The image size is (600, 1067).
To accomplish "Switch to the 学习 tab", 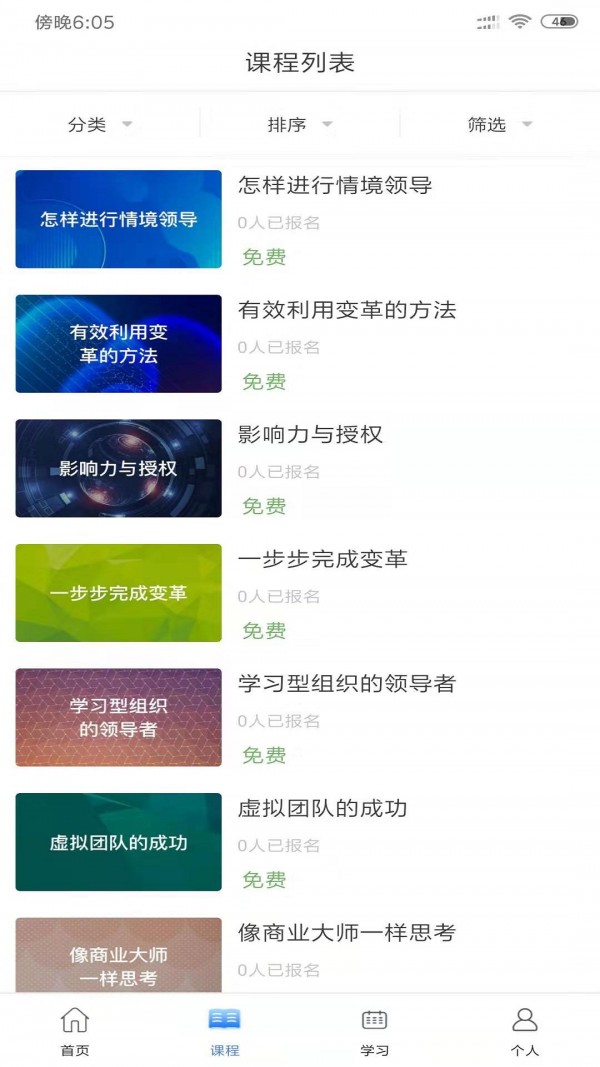I will coord(374,1032).
